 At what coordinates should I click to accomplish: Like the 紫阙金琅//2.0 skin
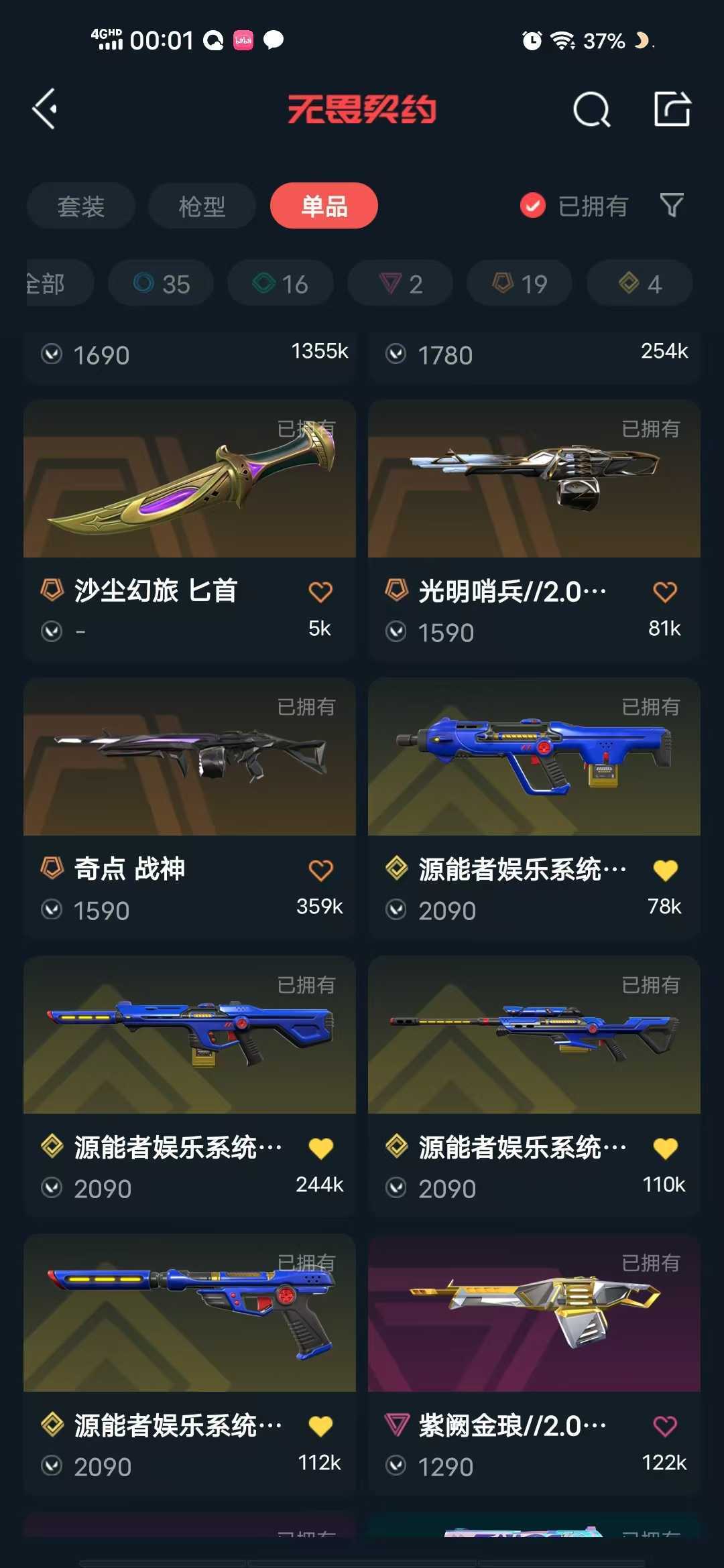665,1426
